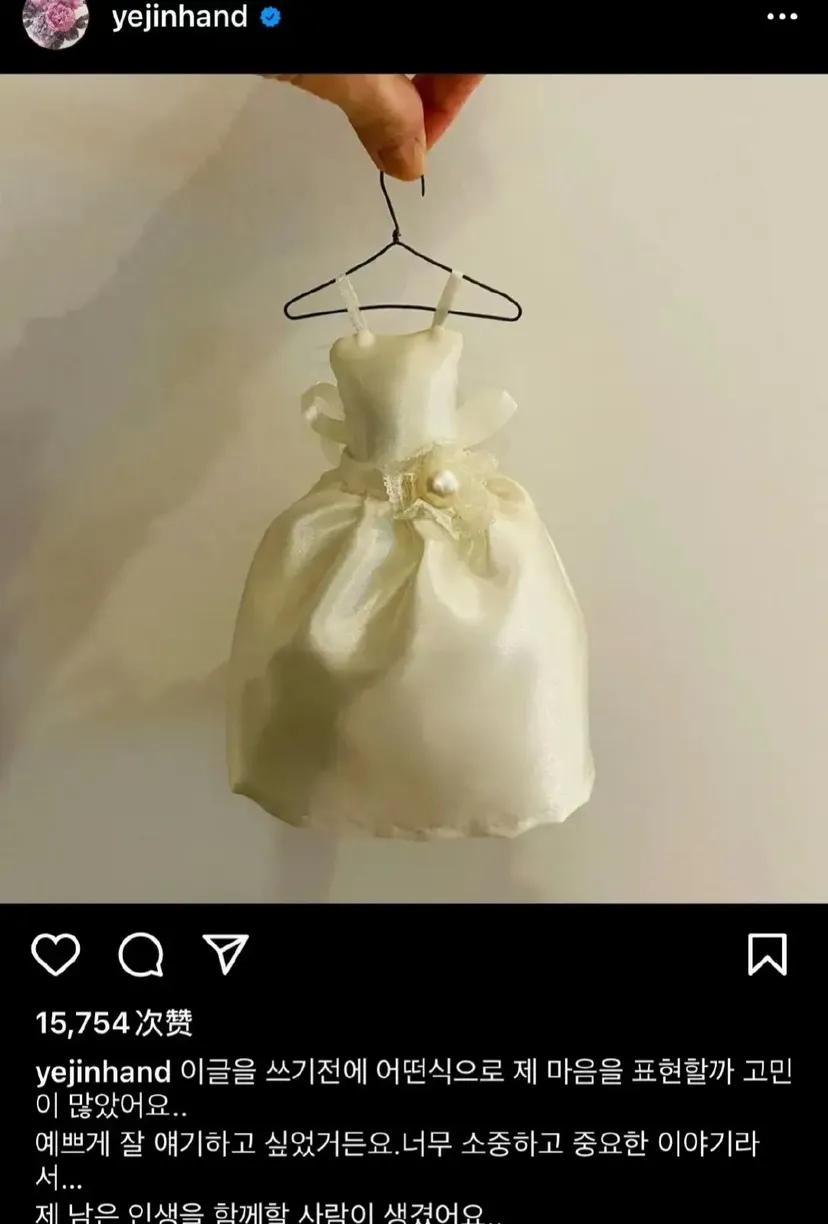Screen dimensions: 828x1224
Task: Open the yejinhand username in post header
Action: point(179,17)
